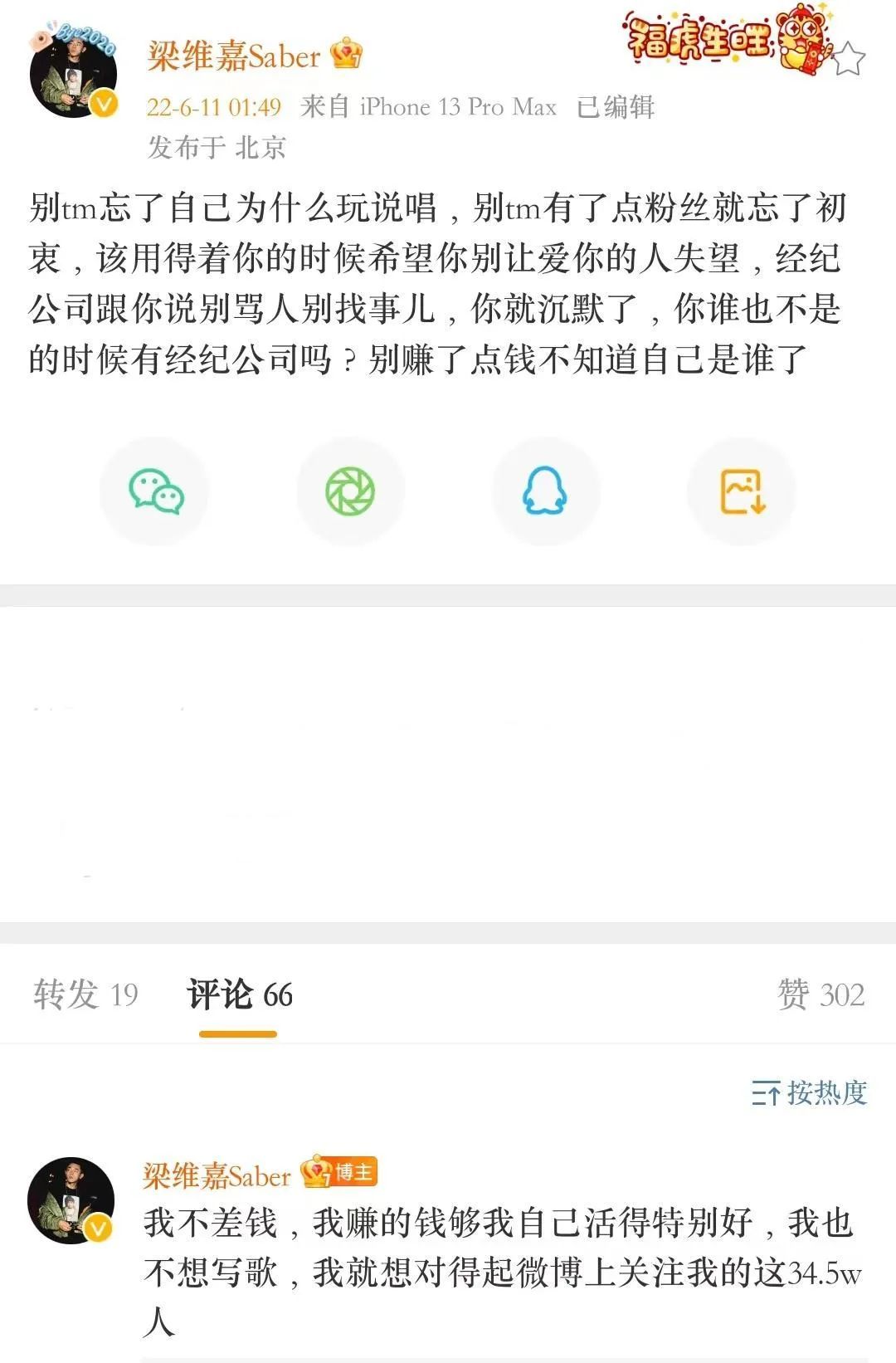
Task: Share the post to QQ
Action: click(x=545, y=491)
